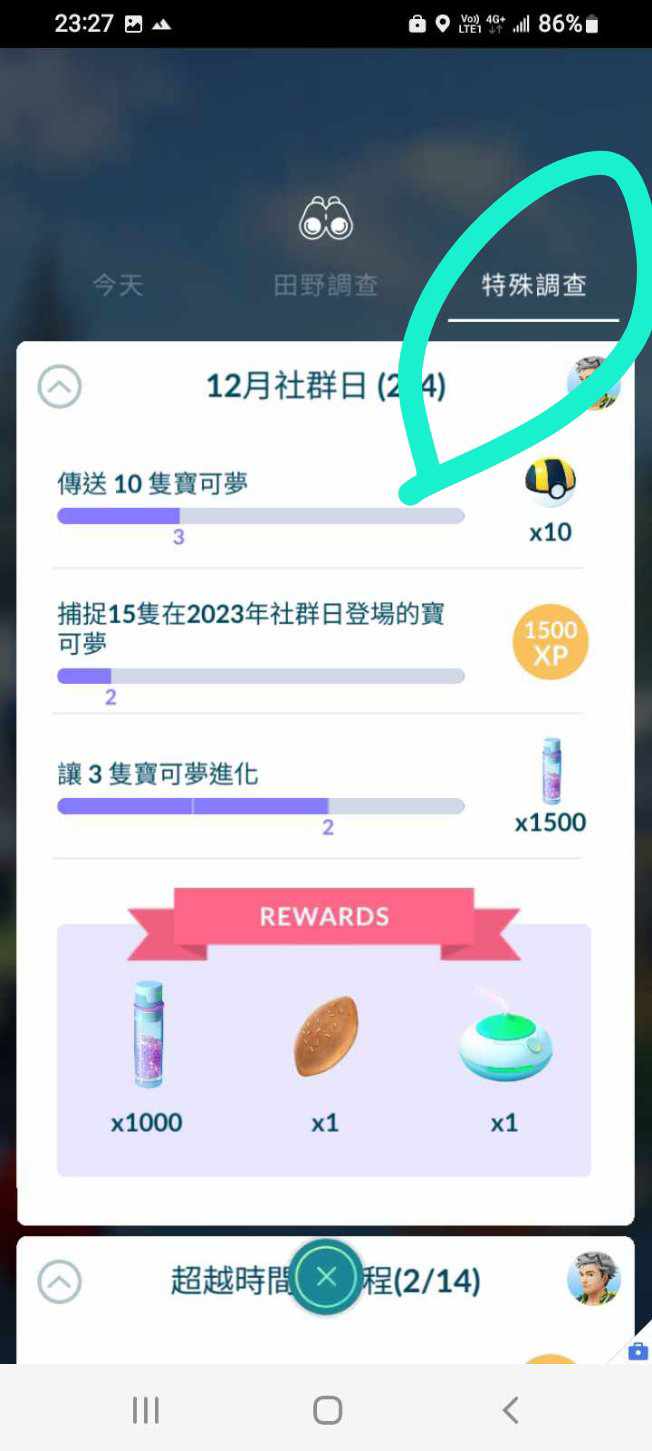The image size is (652, 1451).
Task: Select the 特殊調查 tab
Action: point(533,285)
